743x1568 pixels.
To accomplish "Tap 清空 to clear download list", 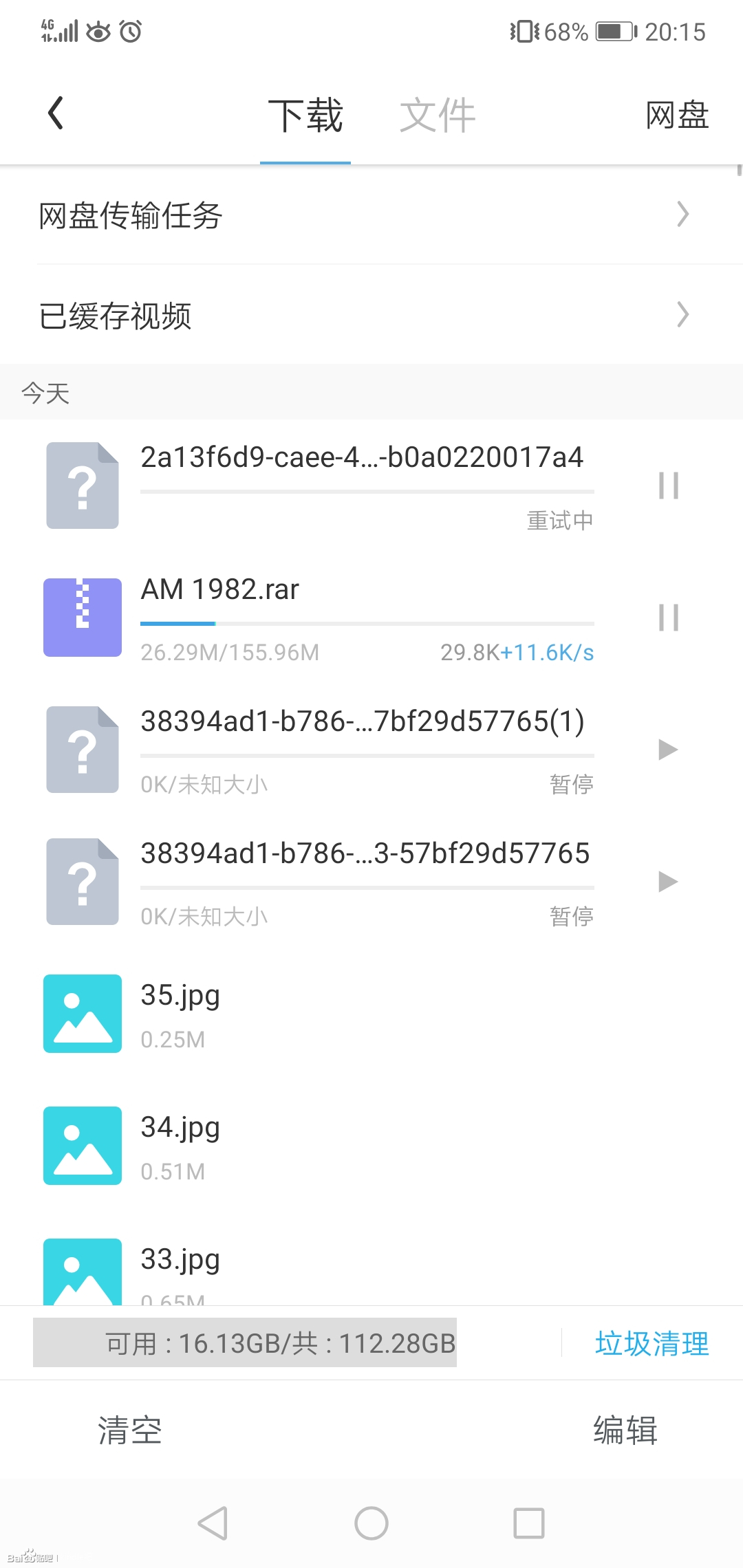I will tap(130, 1430).
